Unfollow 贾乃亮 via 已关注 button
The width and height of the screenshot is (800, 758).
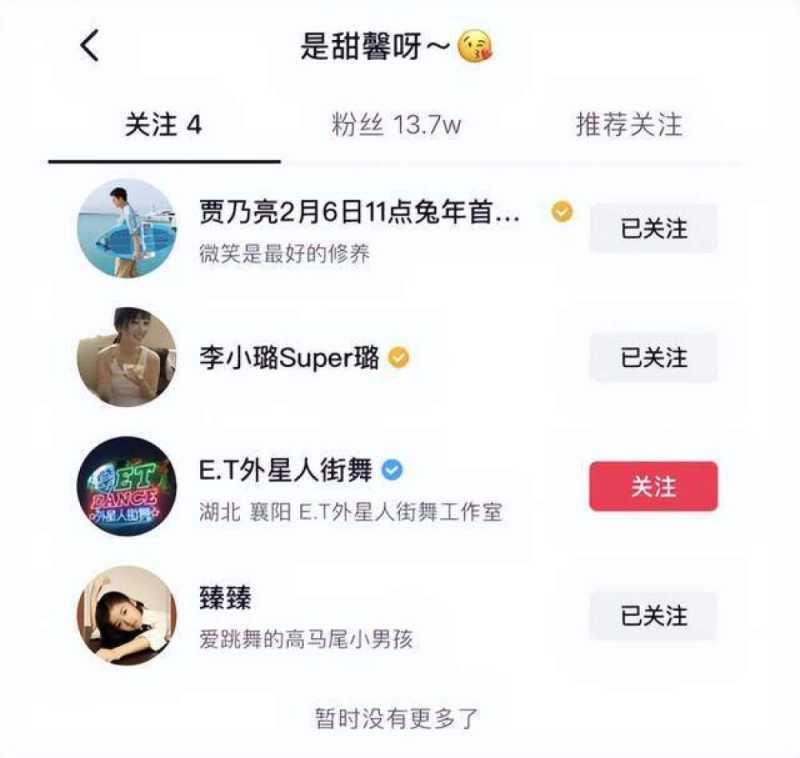(x=653, y=229)
